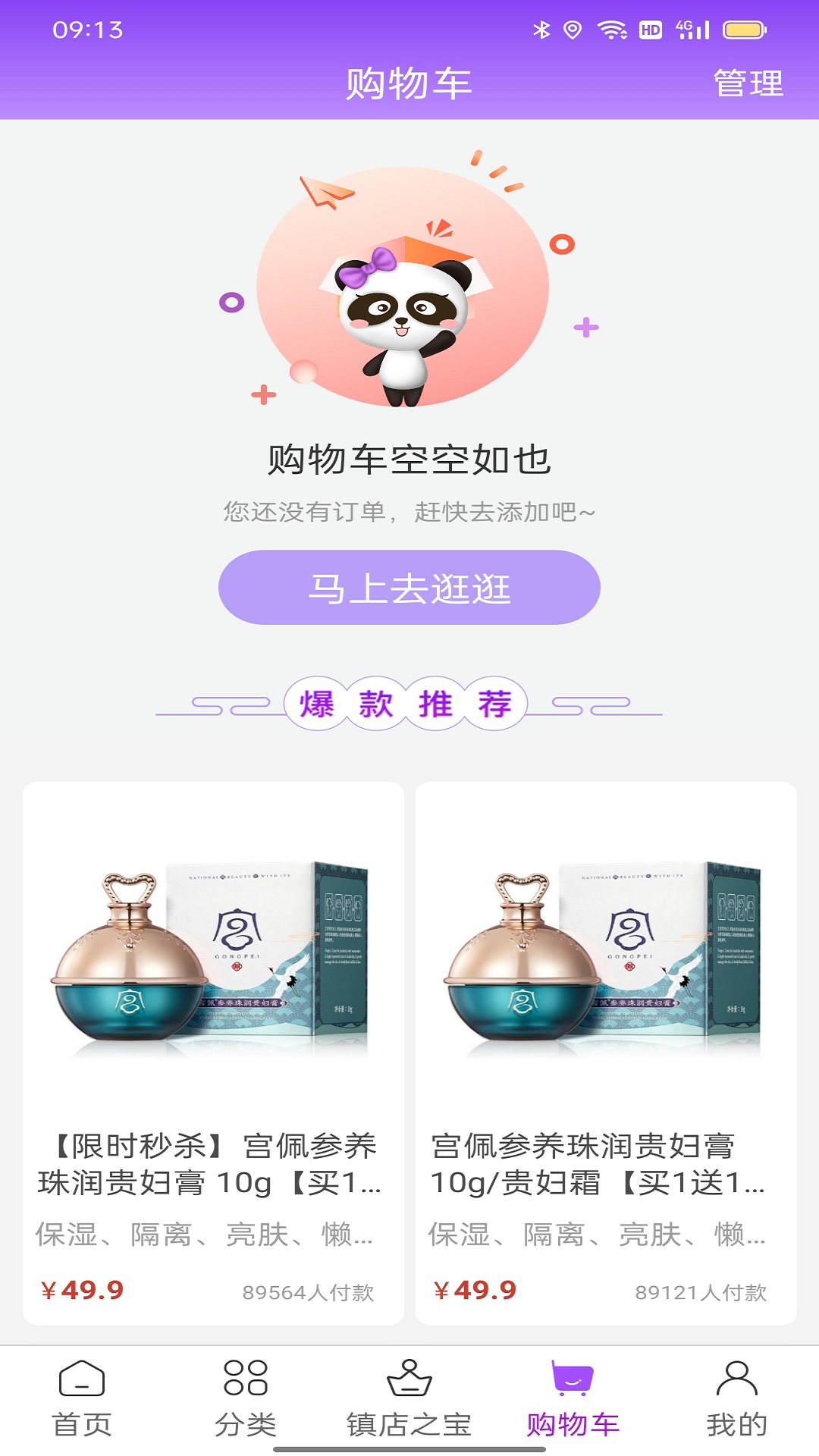This screenshot has width=819, height=1456.
Task: Go to the 分类 tab
Action: point(246,1399)
